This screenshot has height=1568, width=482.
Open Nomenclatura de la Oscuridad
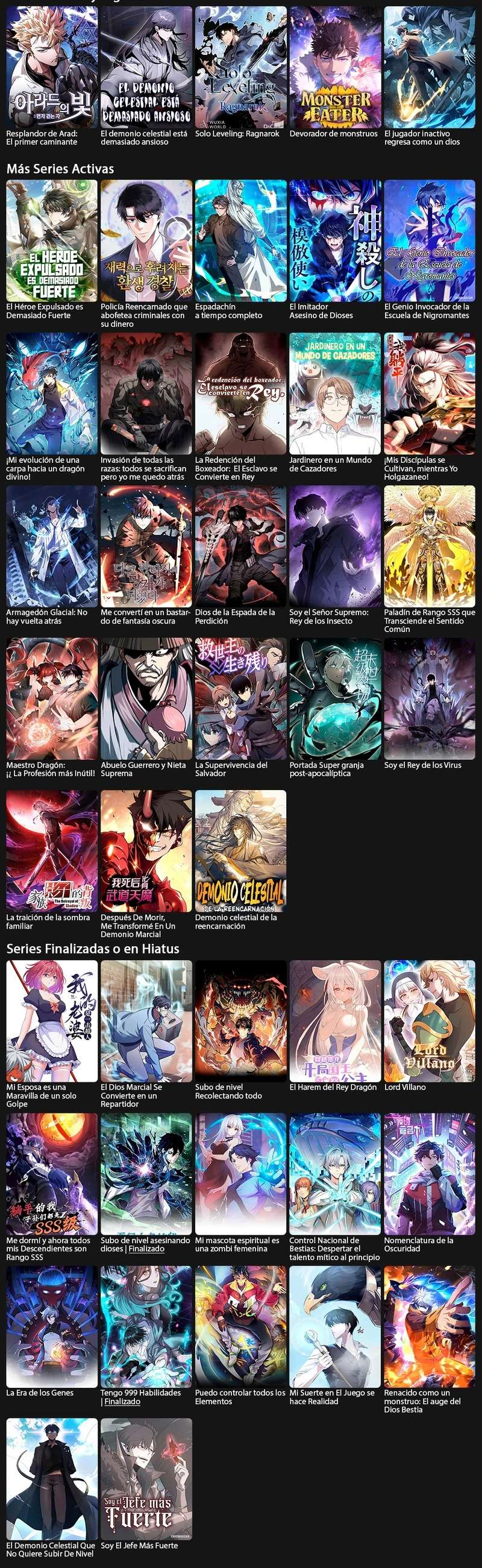click(x=430, y=1174)
